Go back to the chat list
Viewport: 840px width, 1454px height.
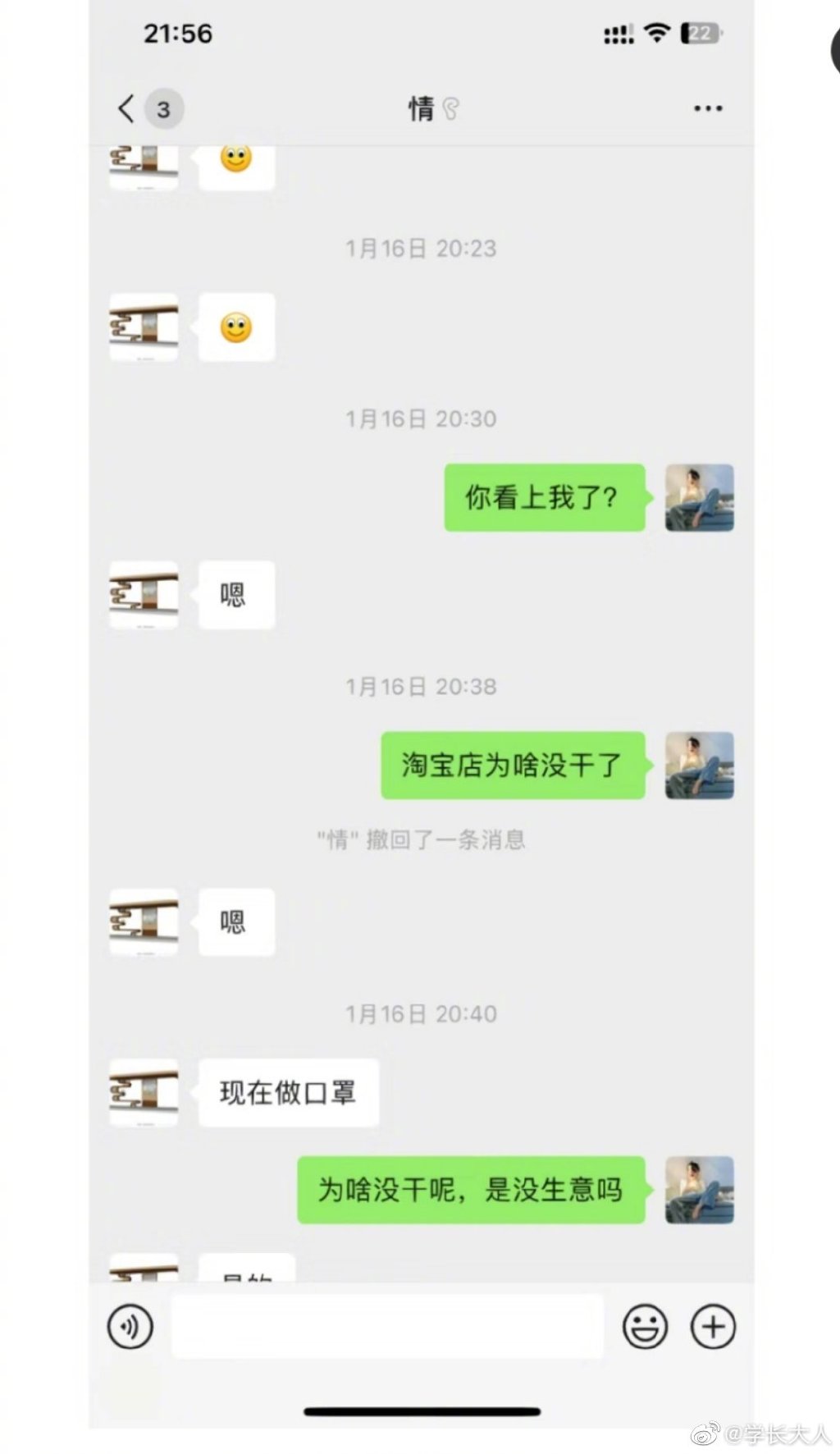[126, 108]
